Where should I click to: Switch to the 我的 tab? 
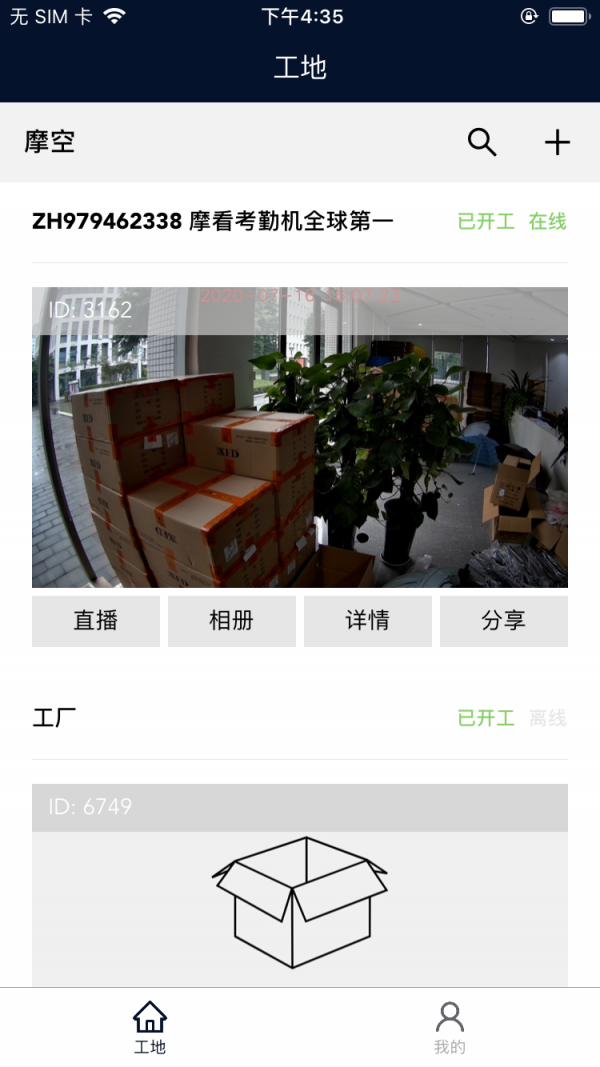point(450,1027)
